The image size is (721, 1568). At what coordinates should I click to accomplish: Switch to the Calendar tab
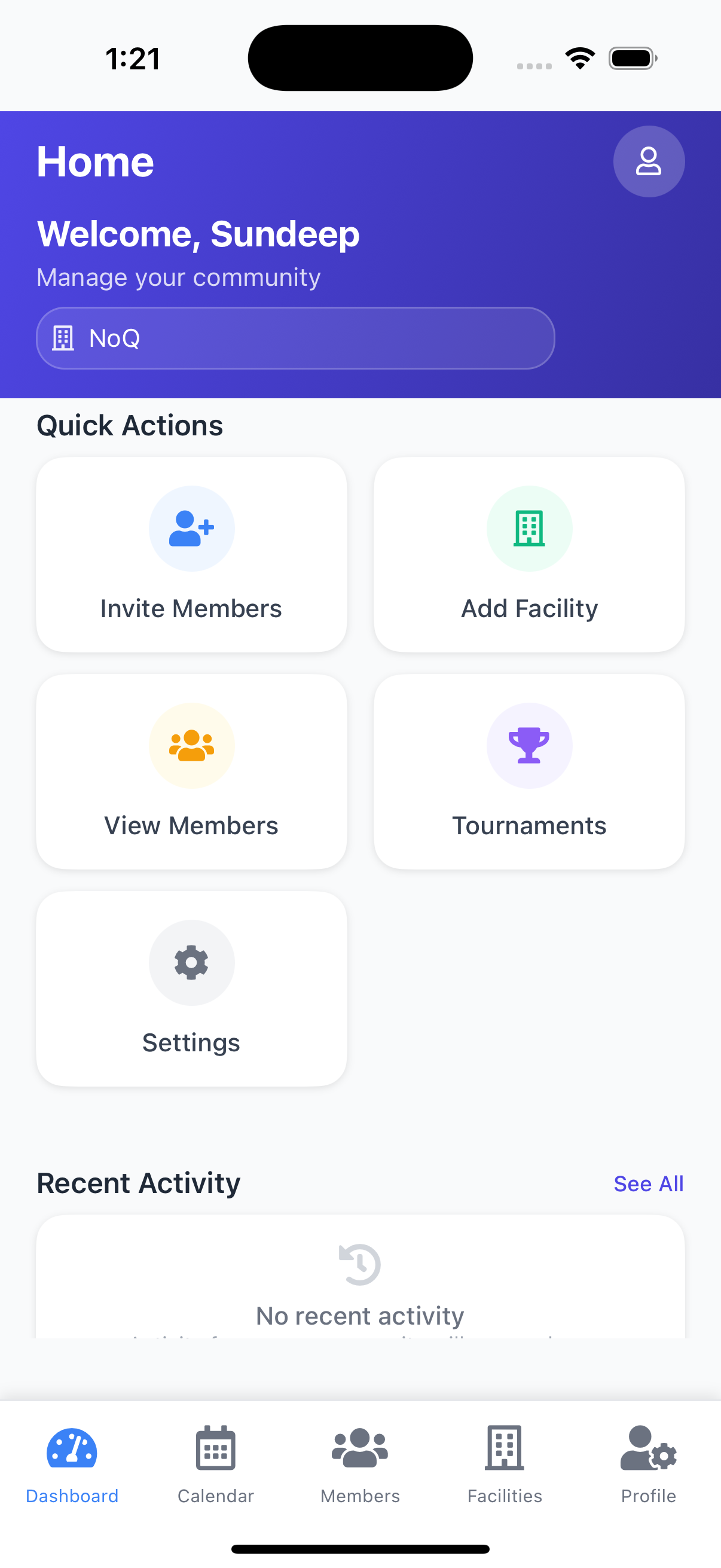pyautogui.click(x=215, y=1465)
